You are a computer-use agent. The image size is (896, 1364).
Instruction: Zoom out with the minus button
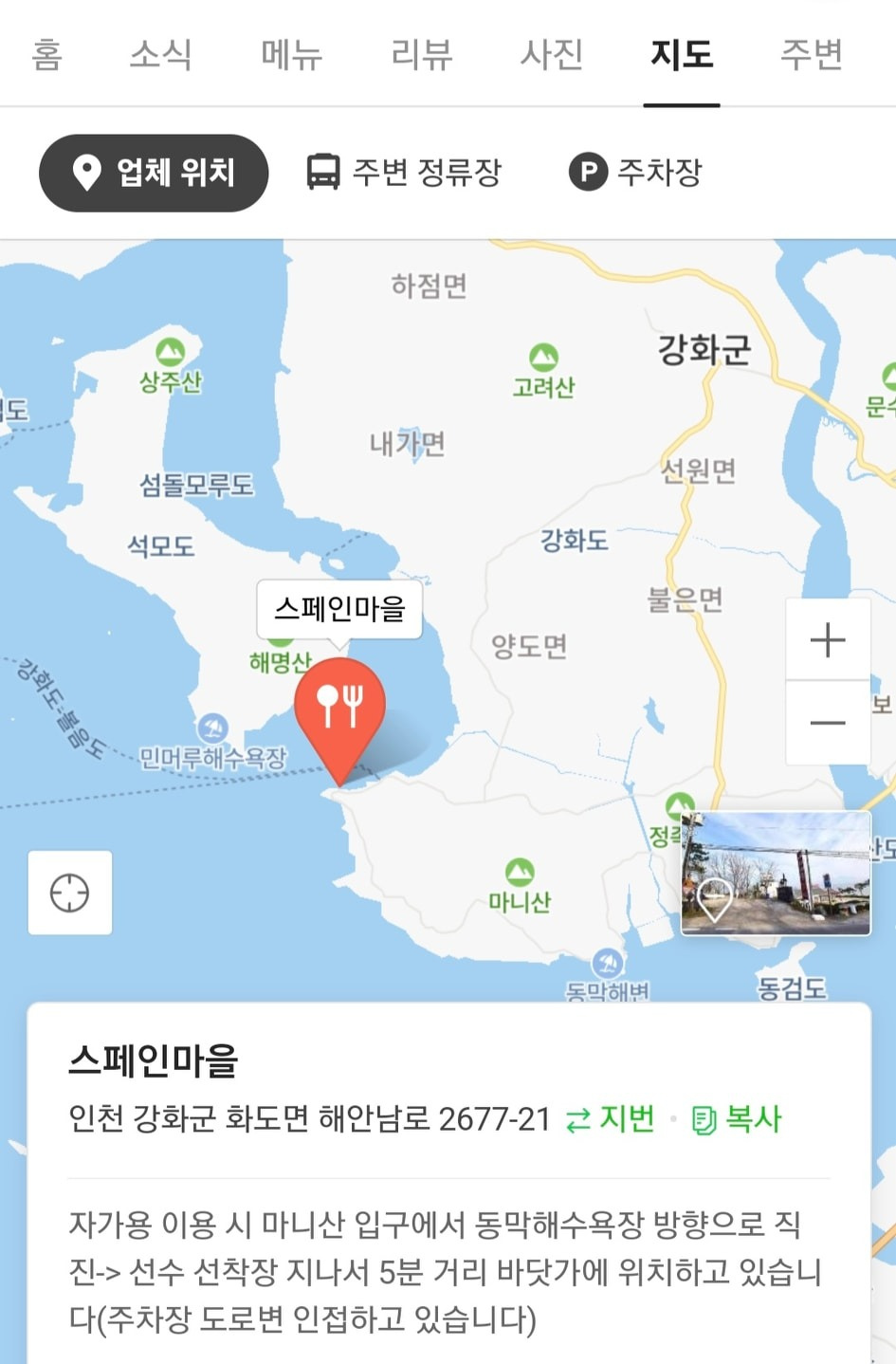pos(828,723)
